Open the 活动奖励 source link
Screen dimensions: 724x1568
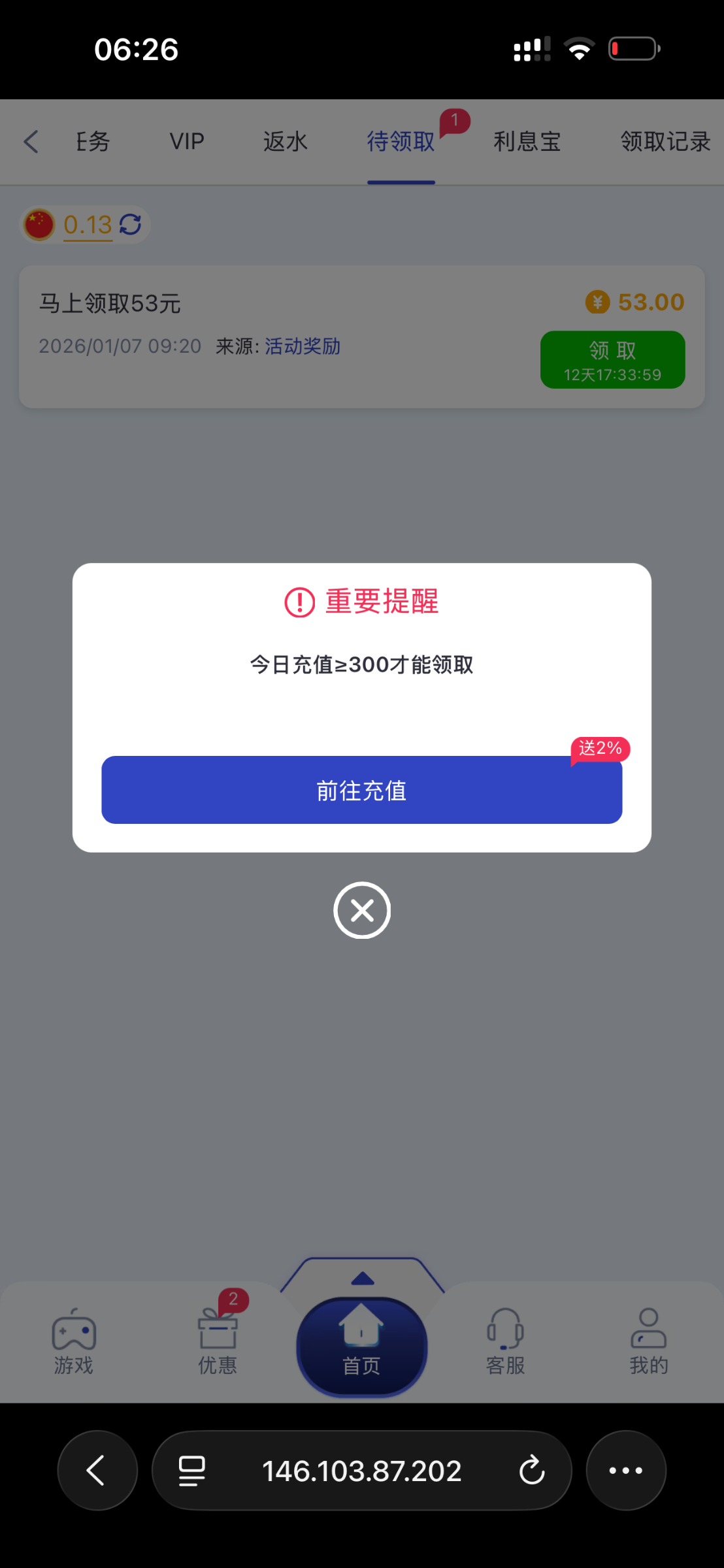[303, 346]
